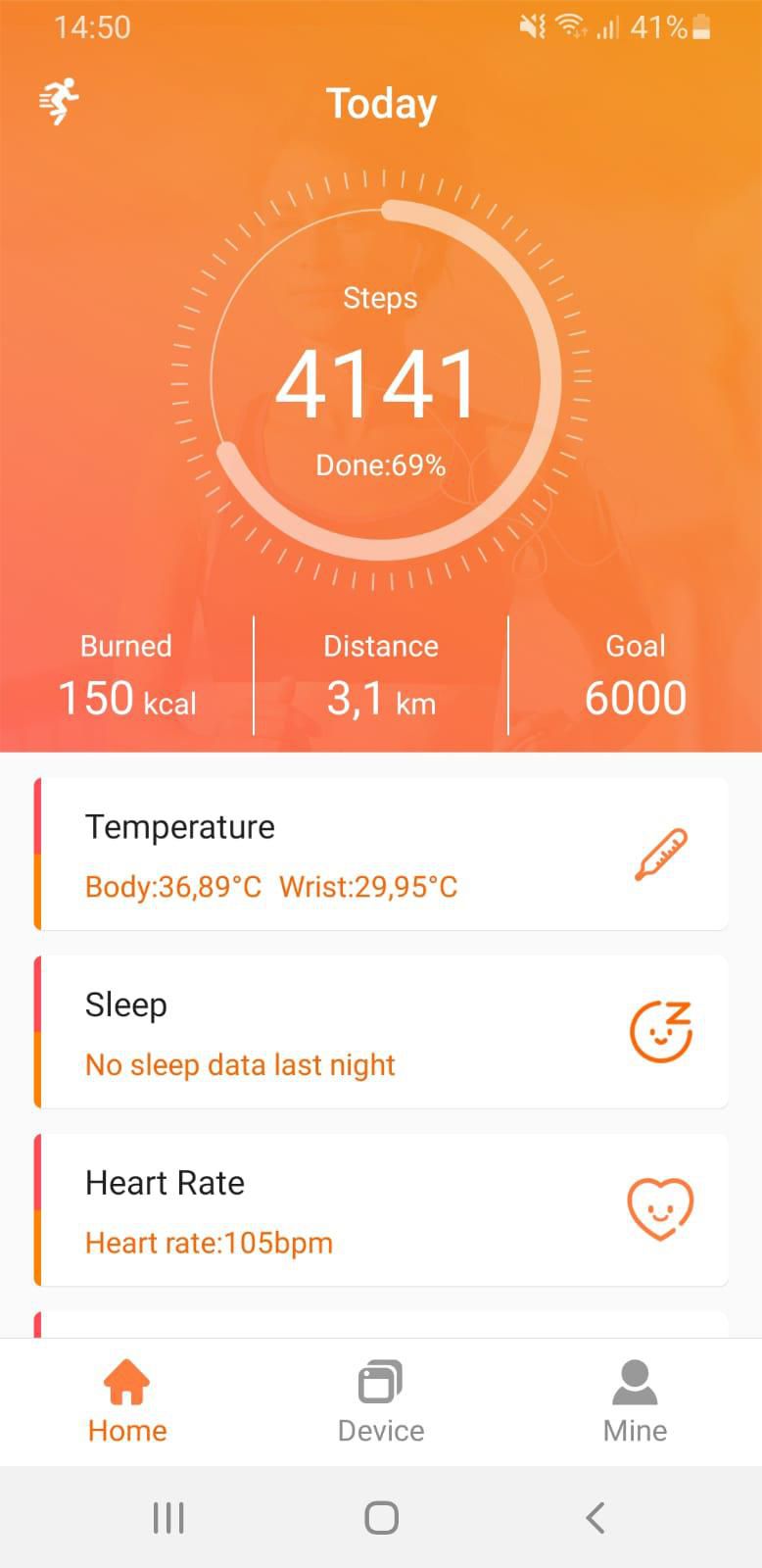Open the Temperature card

(x=382, y=855)
